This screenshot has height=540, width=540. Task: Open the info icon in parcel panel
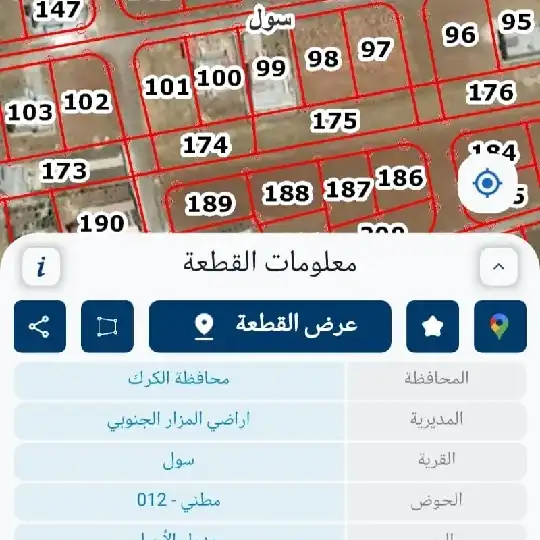(41, 267)
